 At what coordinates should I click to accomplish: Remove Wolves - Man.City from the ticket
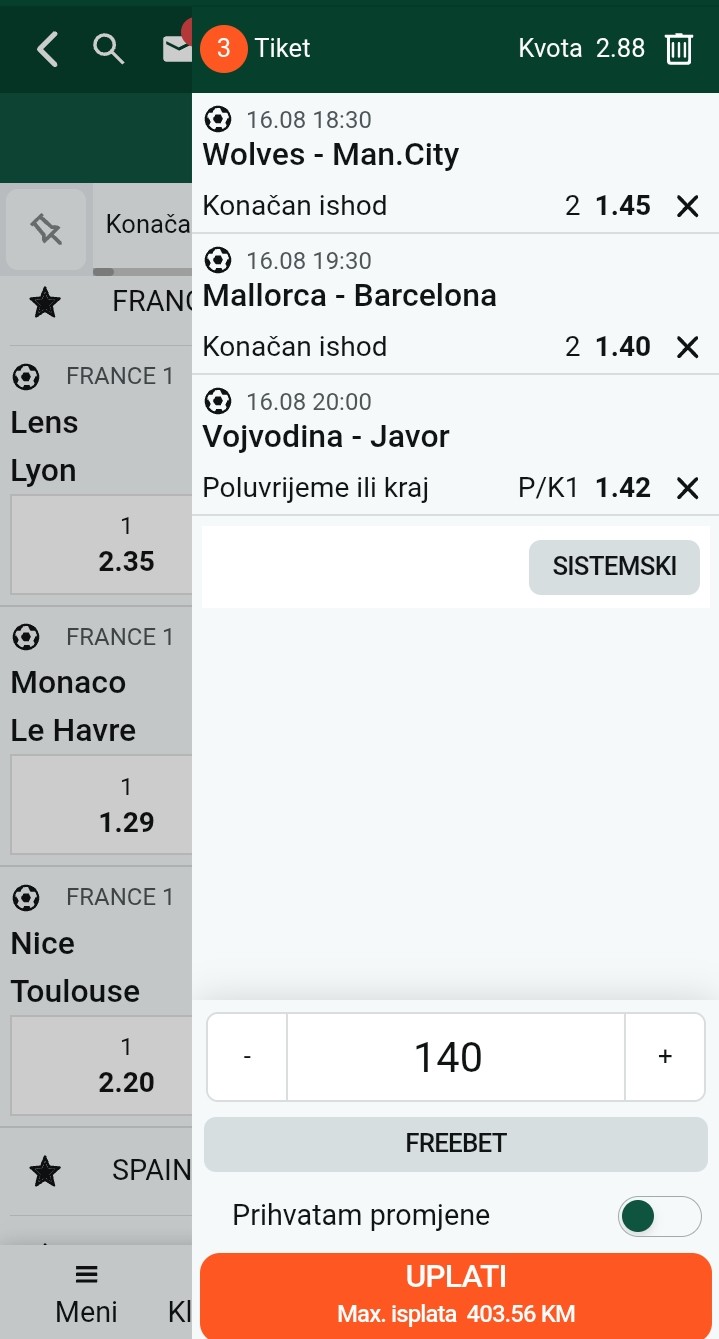pyautogui.click(x=687, y=206)
